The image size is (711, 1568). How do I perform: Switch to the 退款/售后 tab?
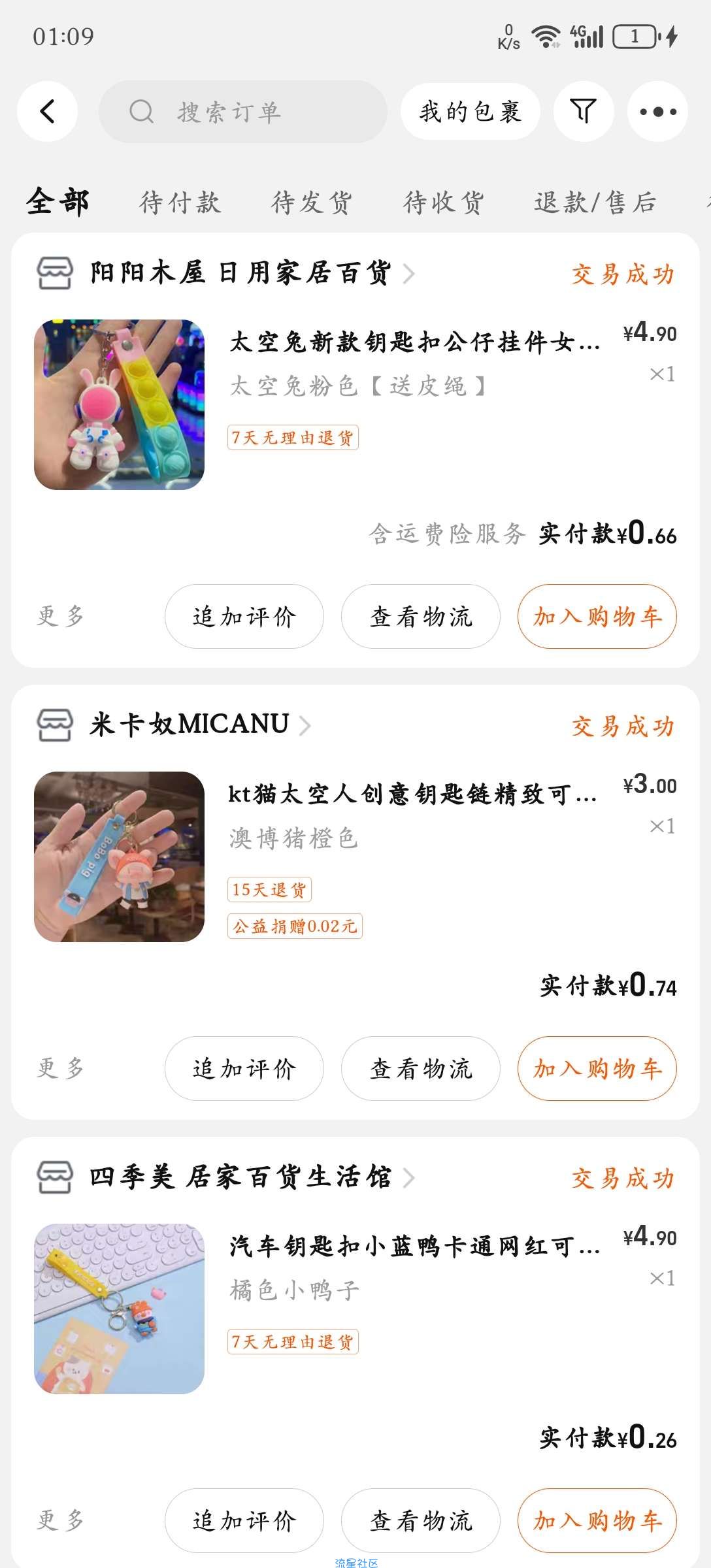(595, 202)
